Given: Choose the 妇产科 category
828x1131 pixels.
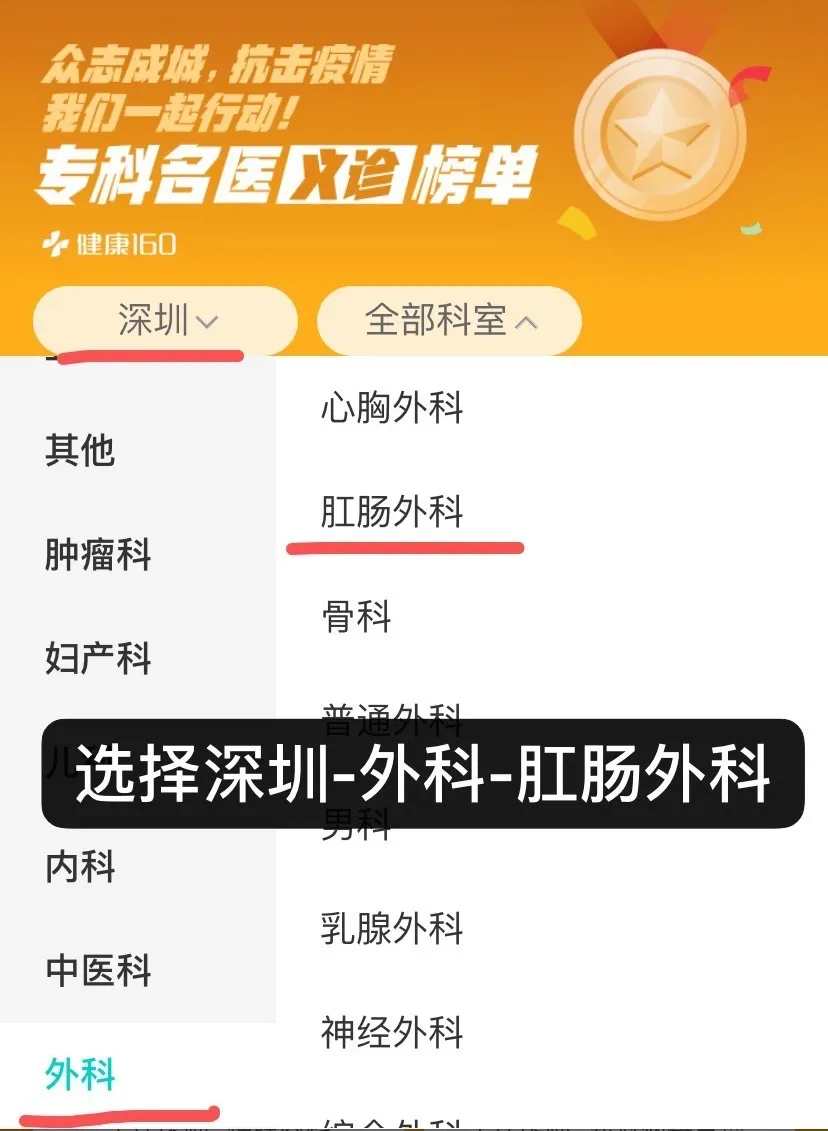Looking at the screenshot, I should 98,659.
